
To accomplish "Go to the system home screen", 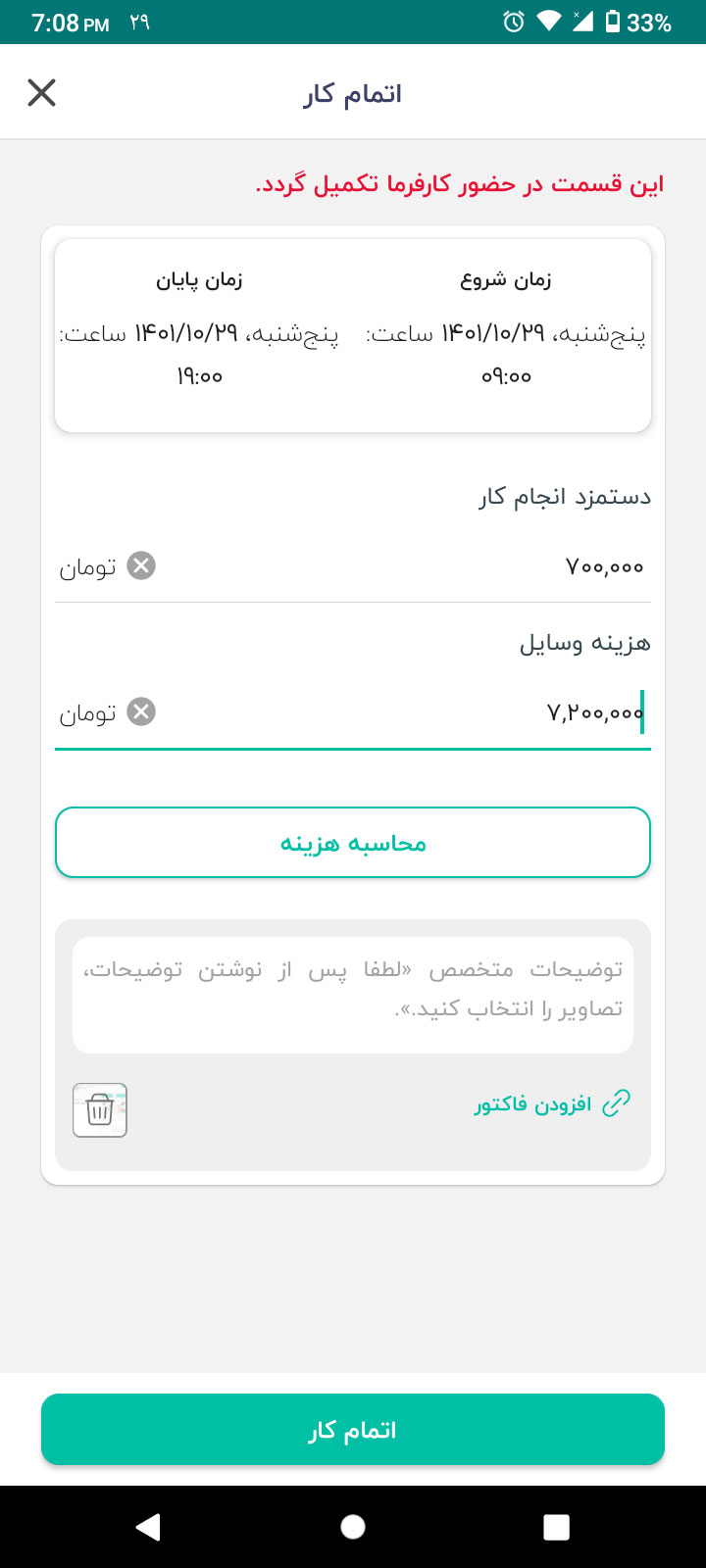I will (353, 1527).
